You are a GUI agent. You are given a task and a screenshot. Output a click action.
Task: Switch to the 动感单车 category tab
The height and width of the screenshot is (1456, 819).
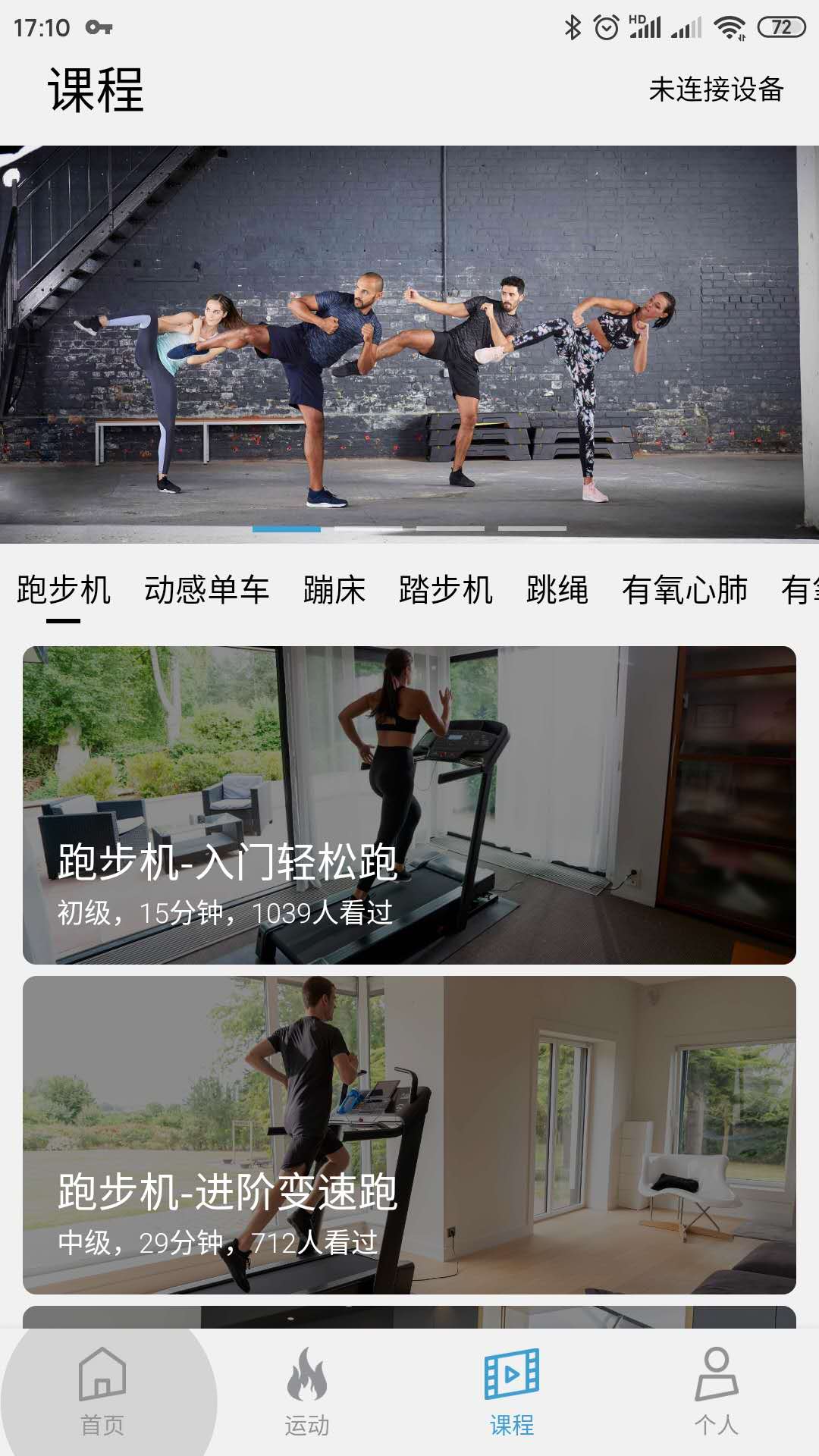(206, 590)
